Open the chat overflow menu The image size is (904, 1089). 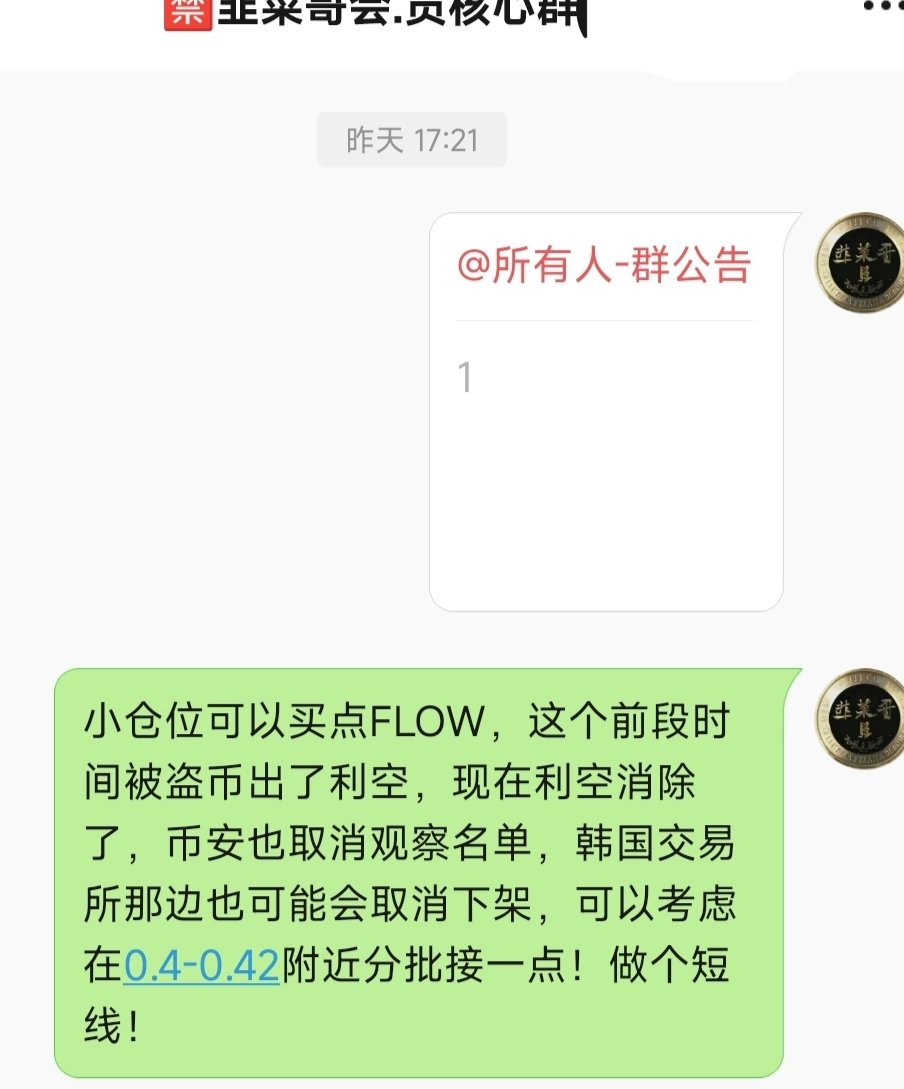tap(880, 8)
